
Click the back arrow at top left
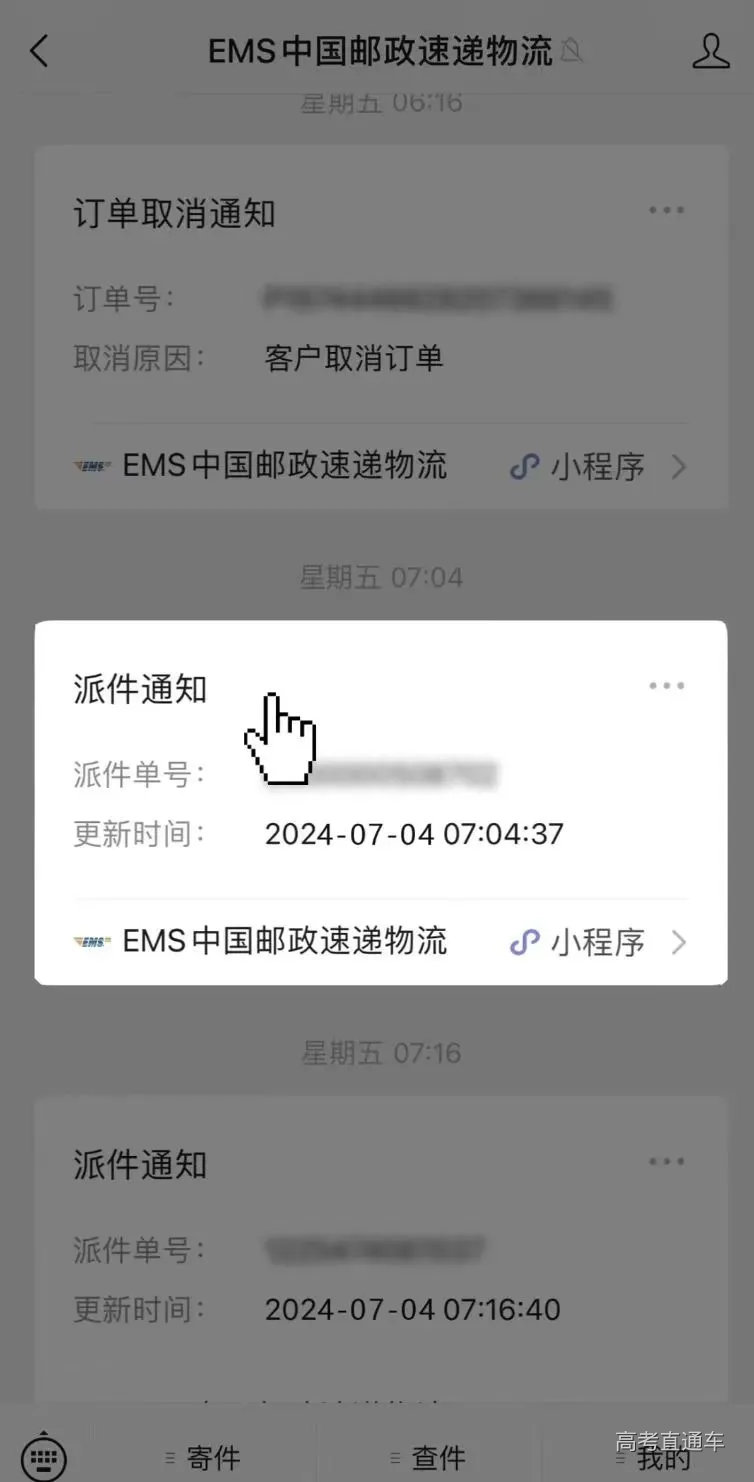click(38, 50)
